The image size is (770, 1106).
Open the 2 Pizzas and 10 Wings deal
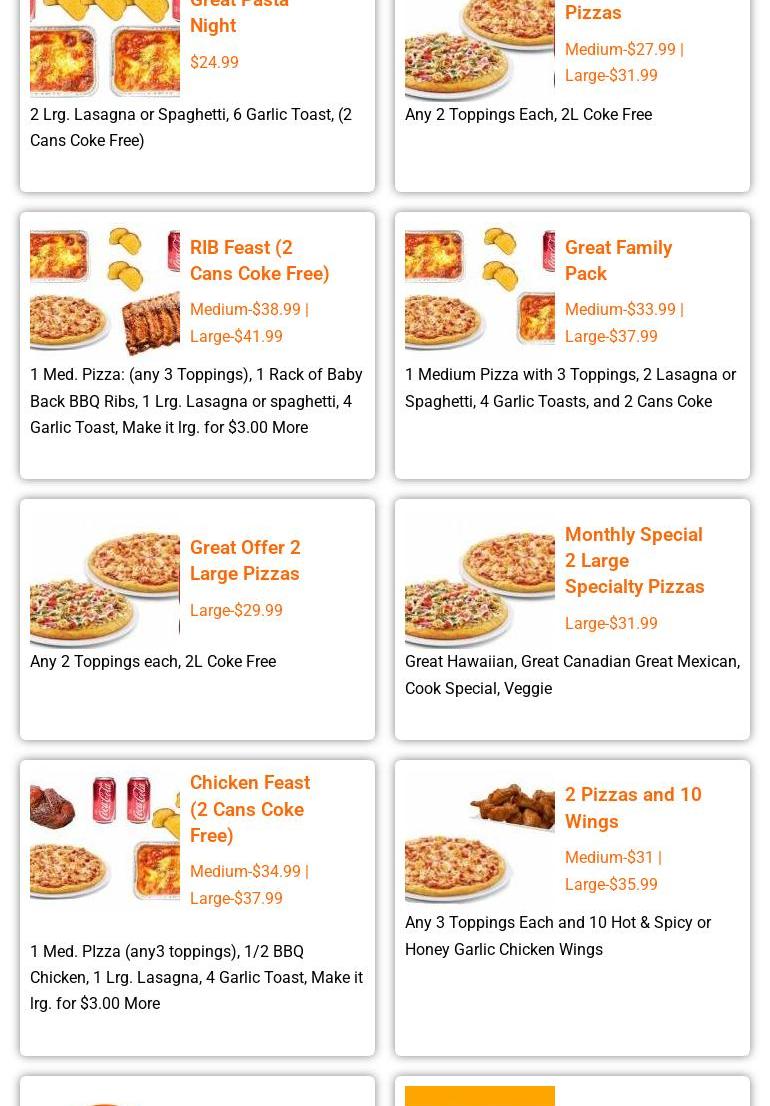coord(633,807)
